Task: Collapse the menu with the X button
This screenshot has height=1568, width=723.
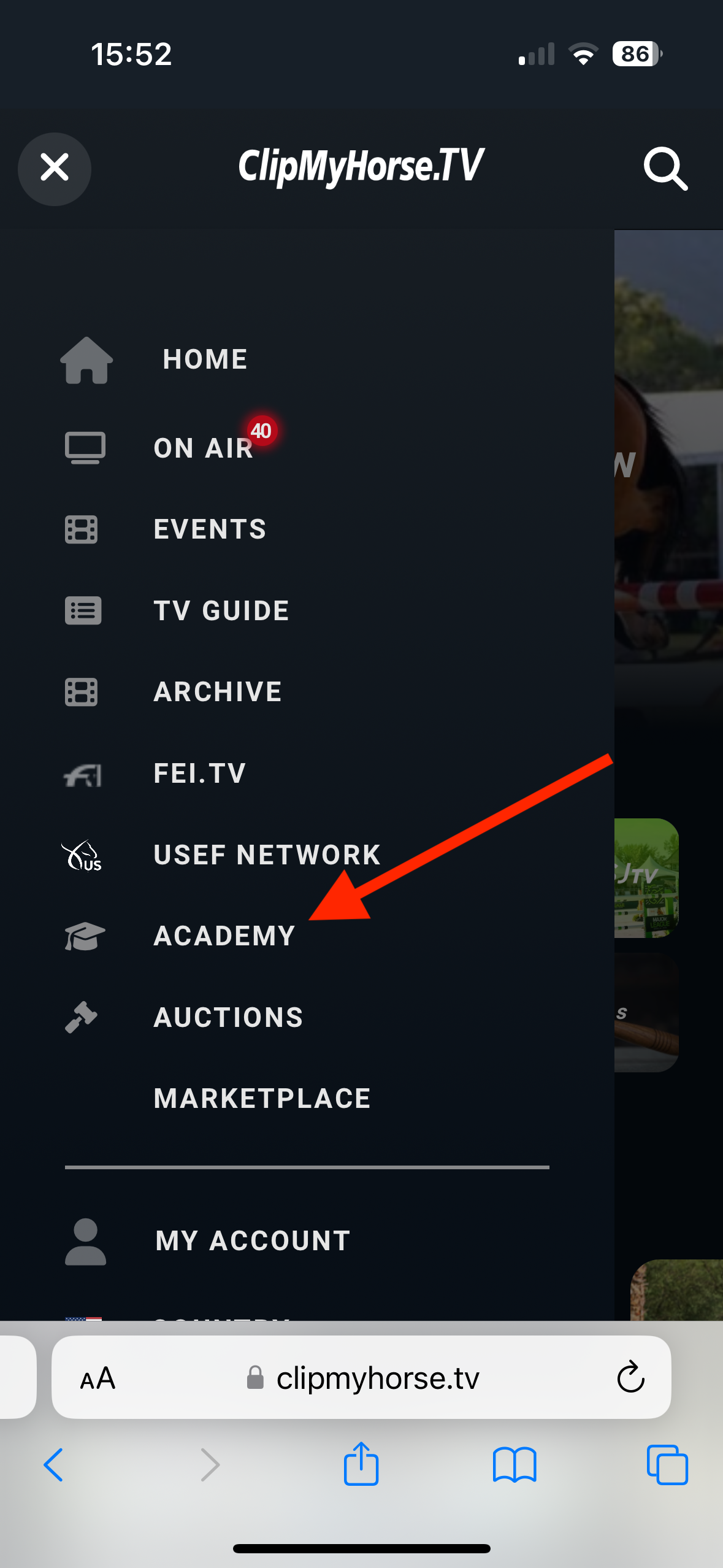Action: [x=55, y=169]
